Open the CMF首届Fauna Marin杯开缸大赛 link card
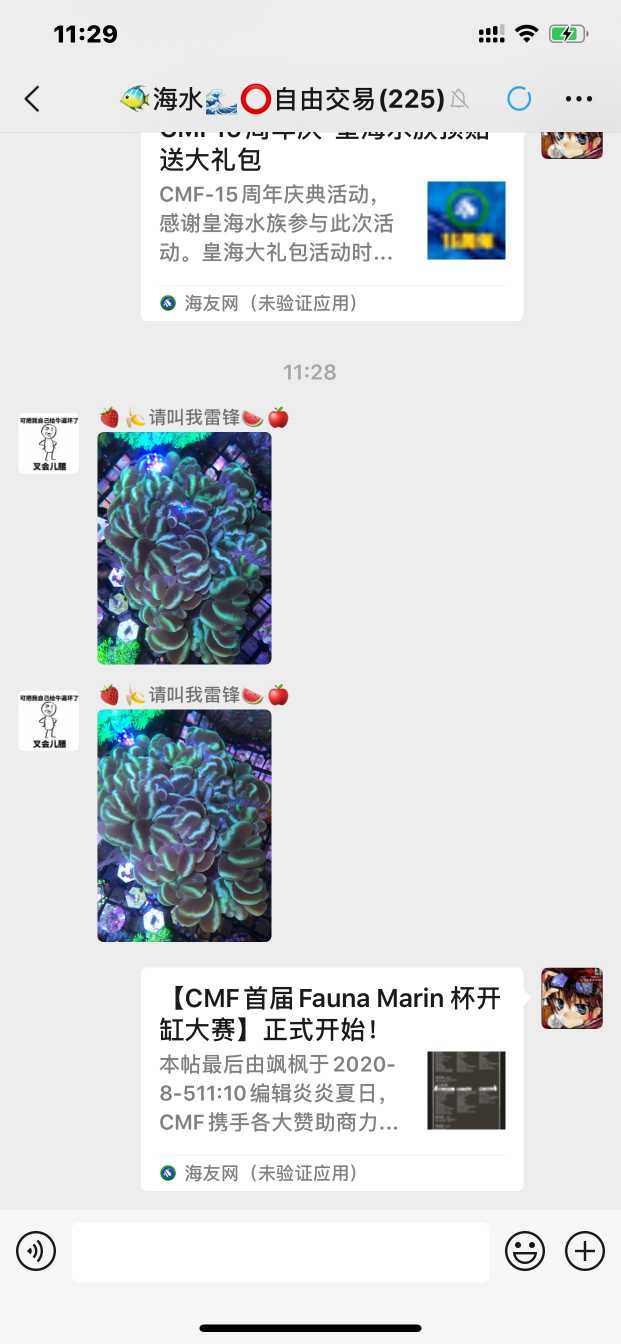Image resolution: width=621 pixels, height=1344 pixels. tap(331, 1078)
